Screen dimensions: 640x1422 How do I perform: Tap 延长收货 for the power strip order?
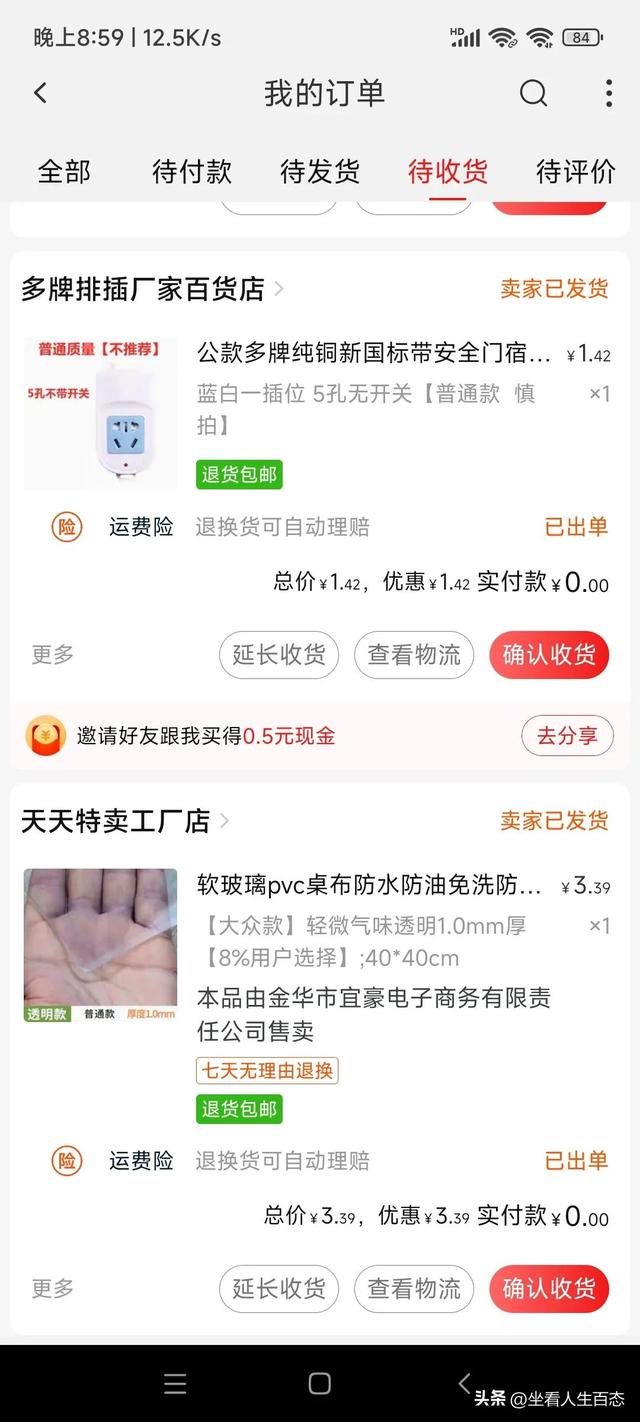[279, 655]
